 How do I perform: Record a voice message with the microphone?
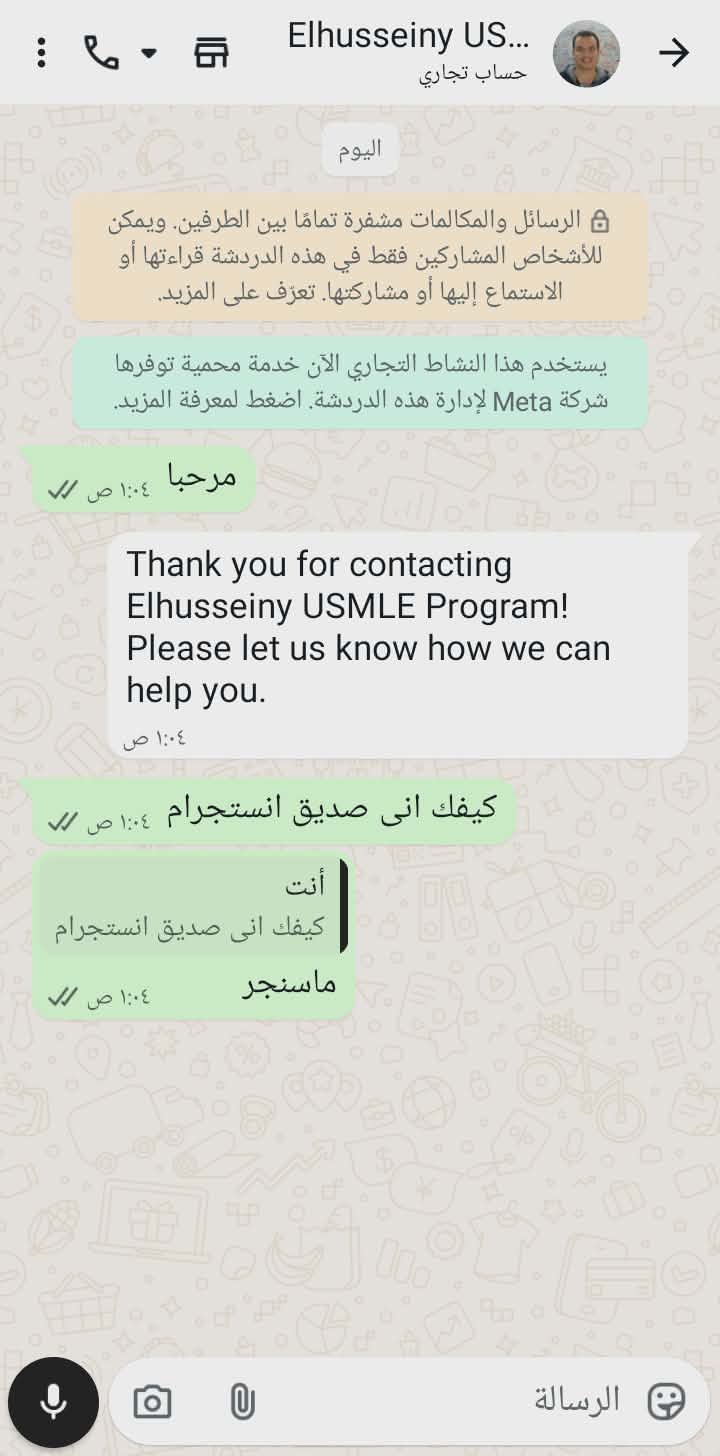pos(53,1402)
